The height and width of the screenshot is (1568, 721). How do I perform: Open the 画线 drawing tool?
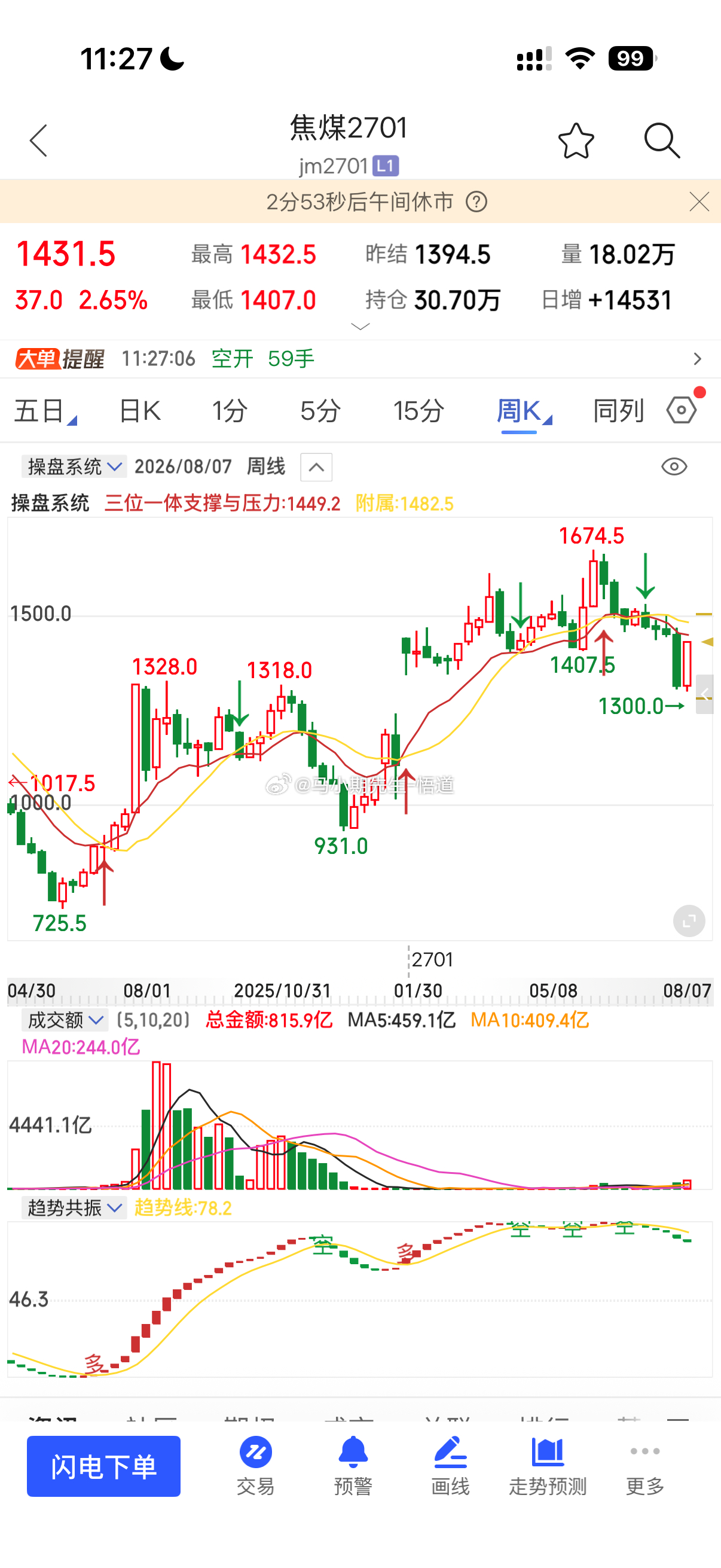click(x=450, y=1466)
